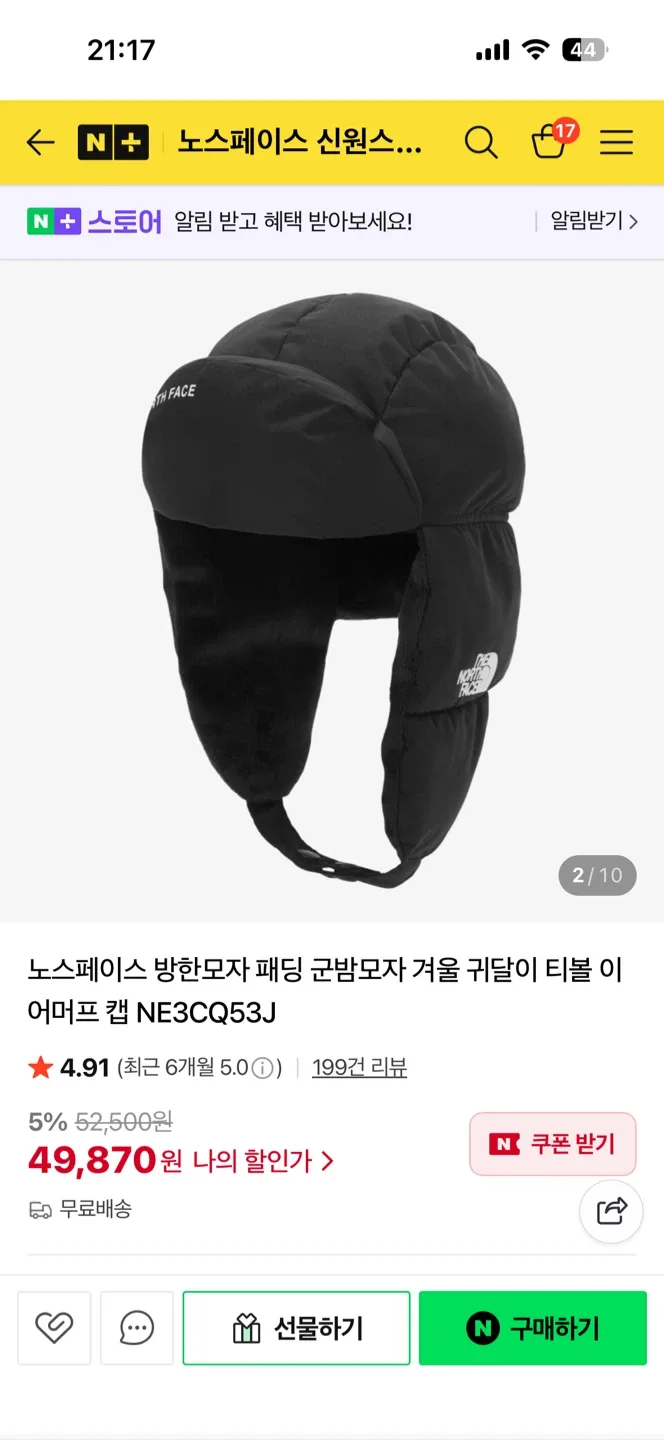This screenshot has width=664, height=1440.
Task: View 나의 할인가 discount details
Action: 263,1161
